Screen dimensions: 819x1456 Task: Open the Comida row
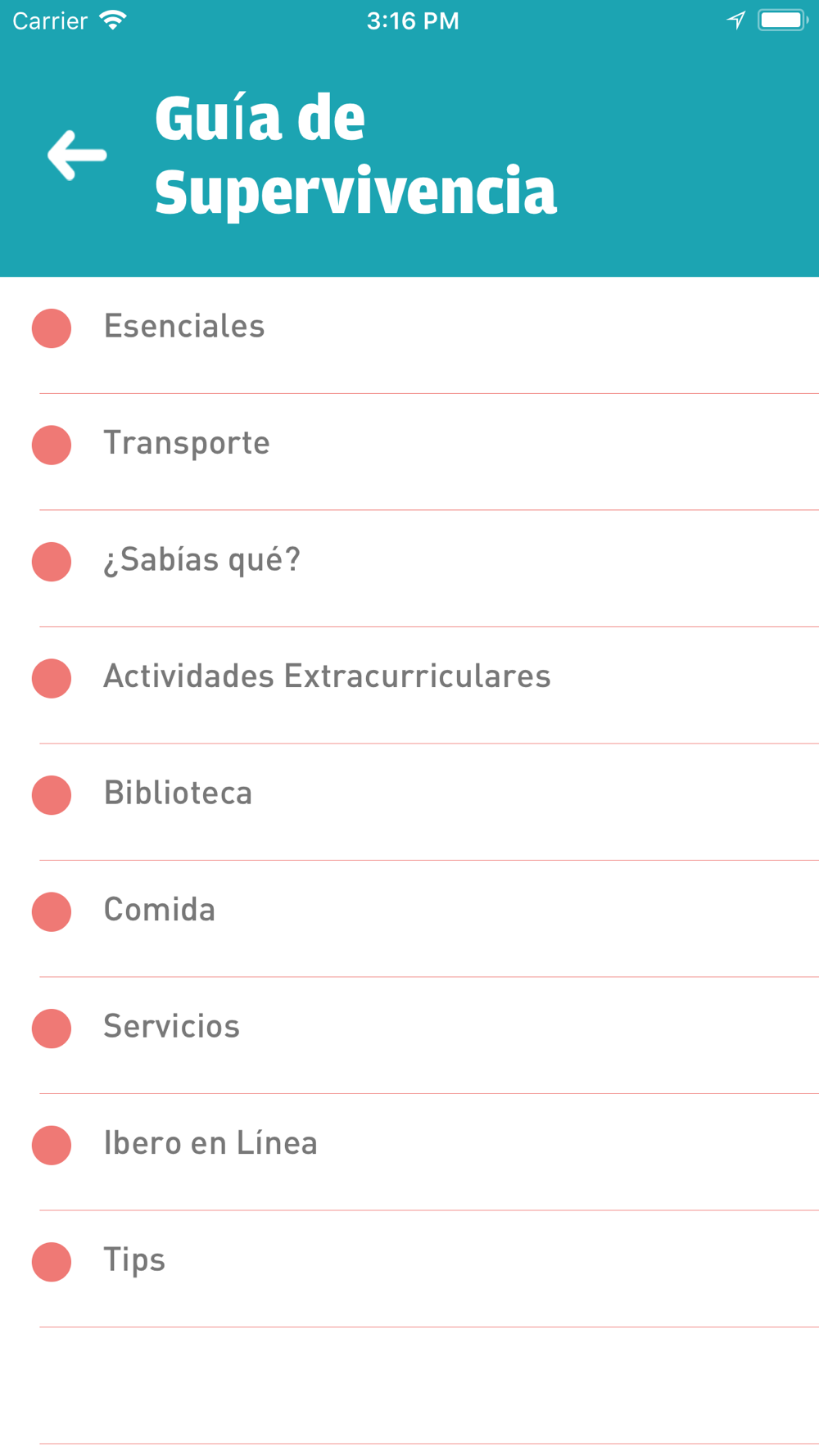tap(409, 919)
